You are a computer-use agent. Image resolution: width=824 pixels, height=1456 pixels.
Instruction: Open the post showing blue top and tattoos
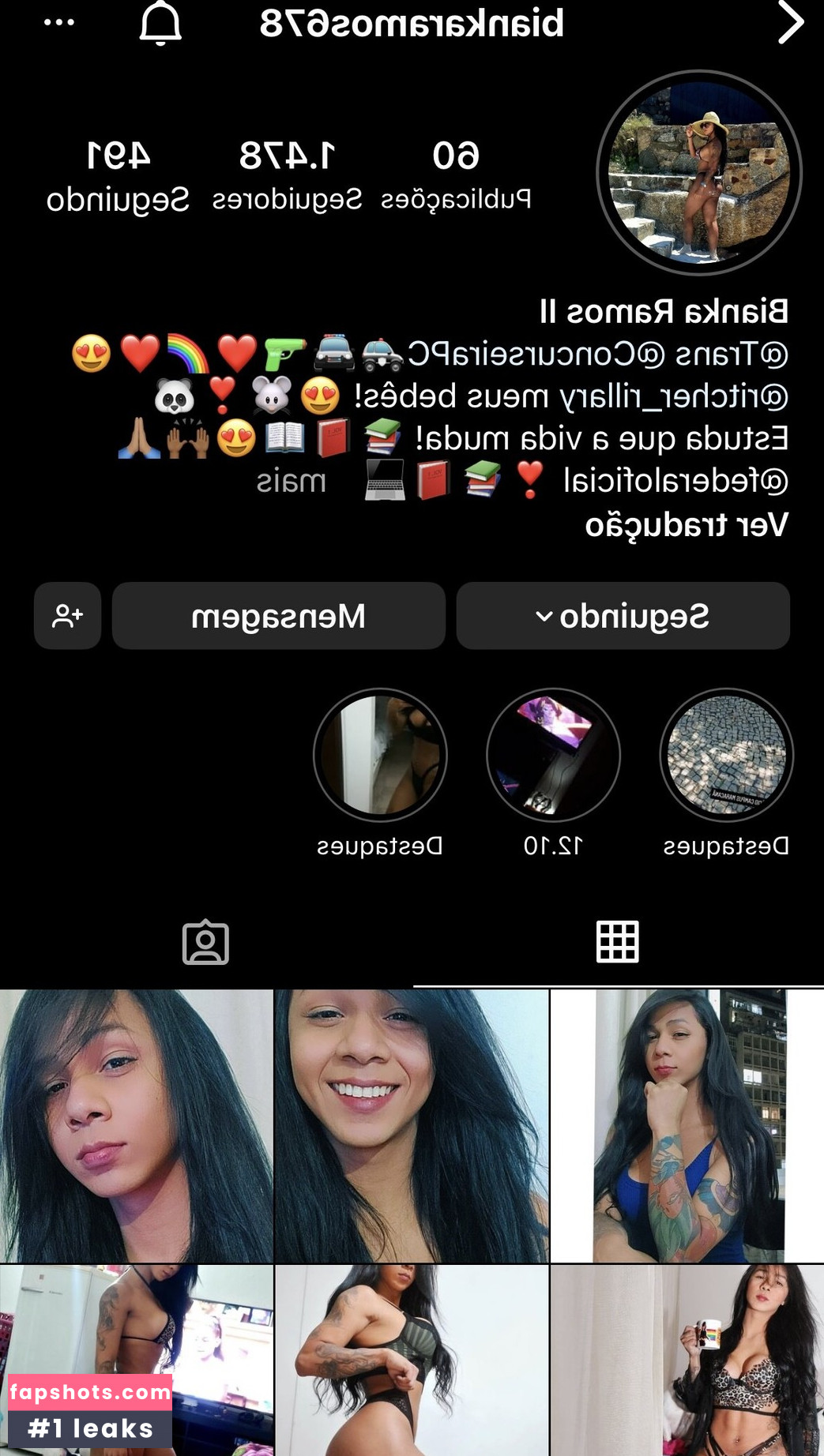click(x=687, y=1125)
